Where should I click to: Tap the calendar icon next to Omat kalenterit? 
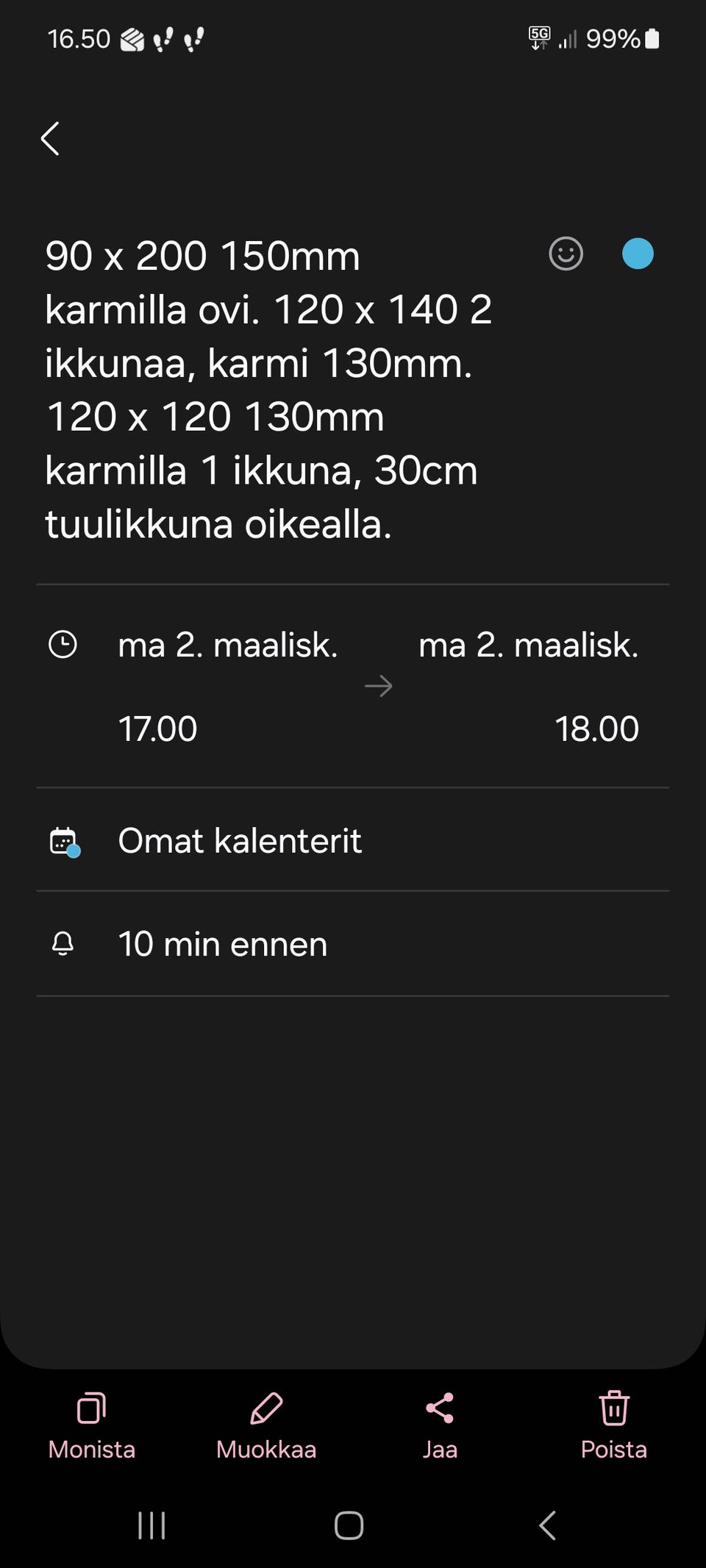(63, 841)
